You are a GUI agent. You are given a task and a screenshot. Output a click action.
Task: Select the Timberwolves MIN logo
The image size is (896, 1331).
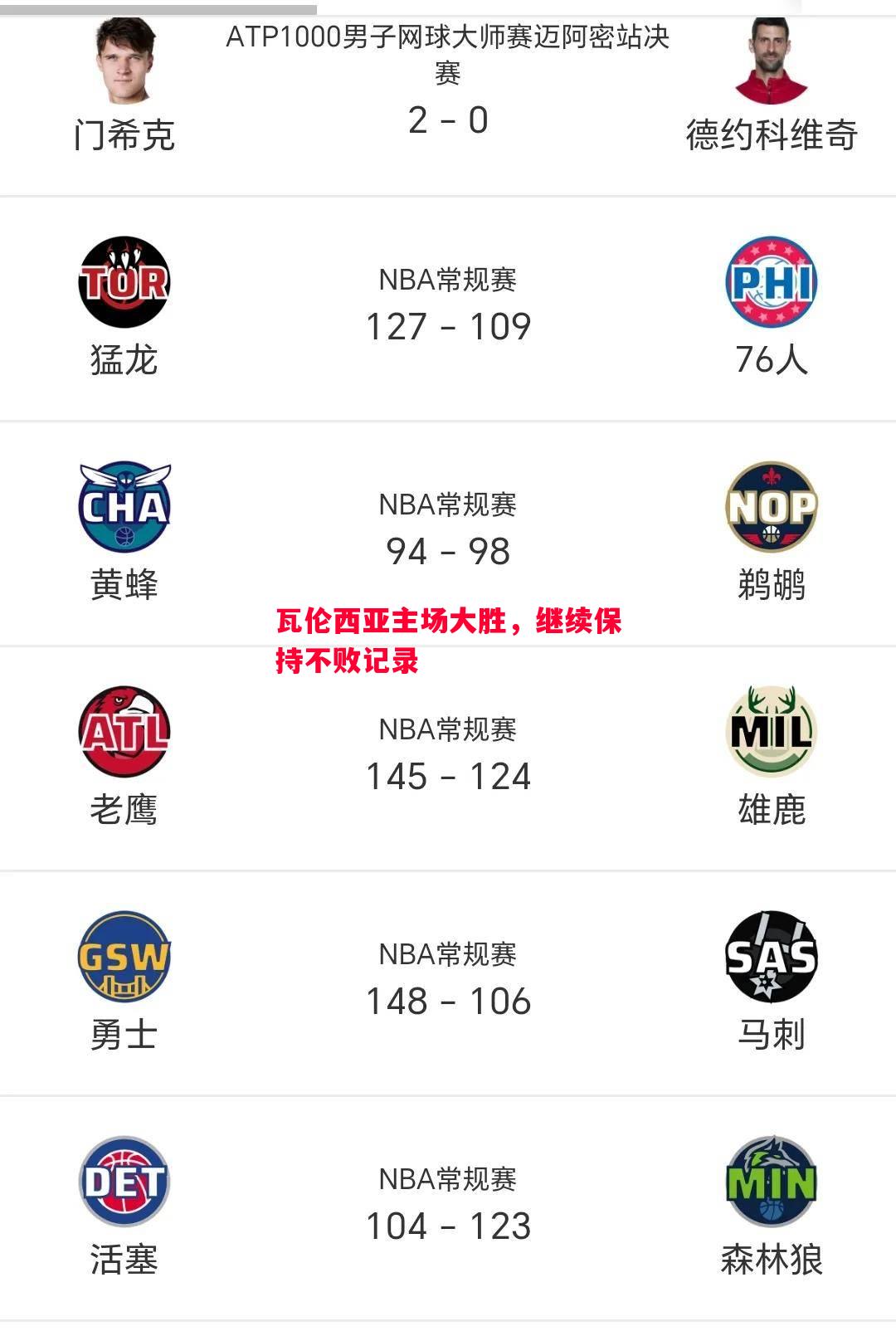click(x=772, y=1177)
